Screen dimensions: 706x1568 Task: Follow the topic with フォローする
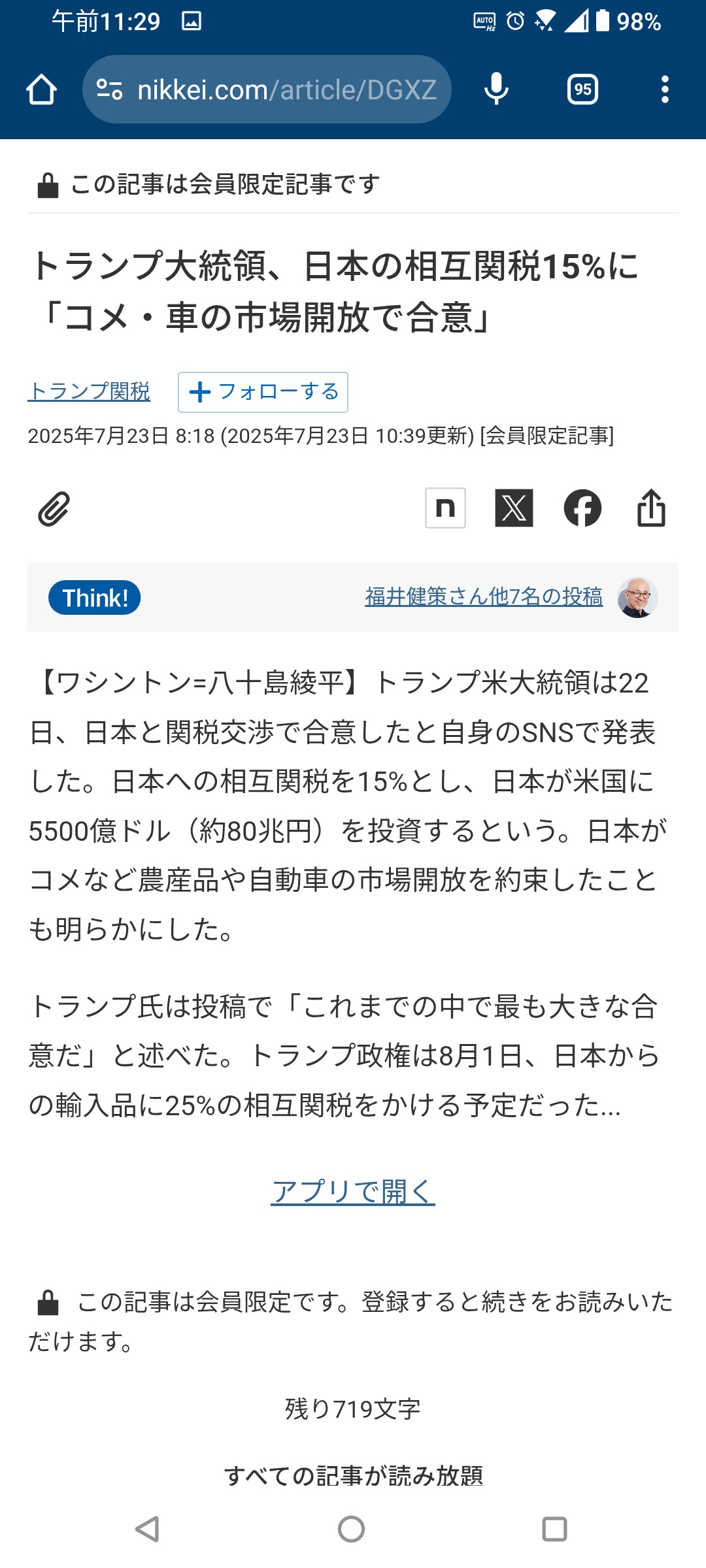[263, 392]
